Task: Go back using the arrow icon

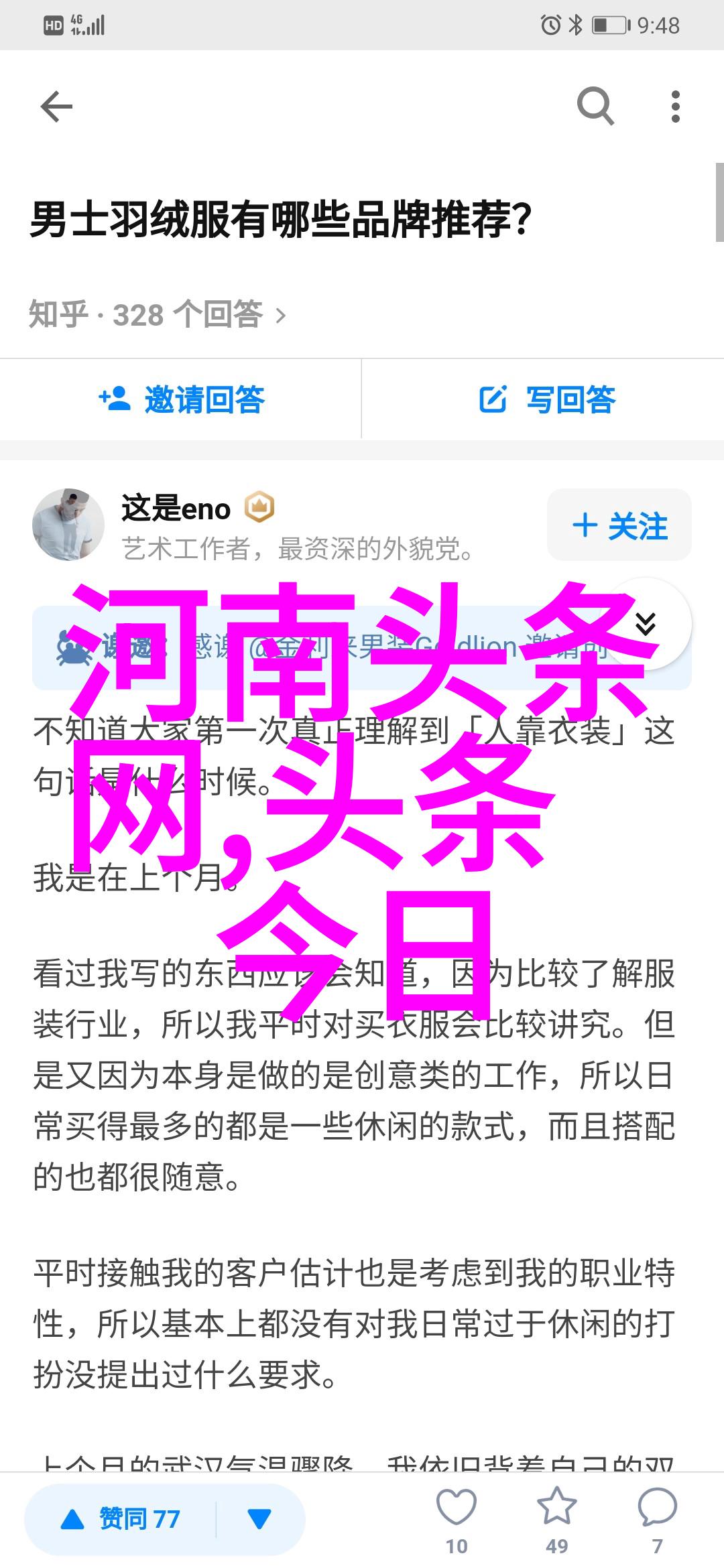Action: click(x=56, y=107)
